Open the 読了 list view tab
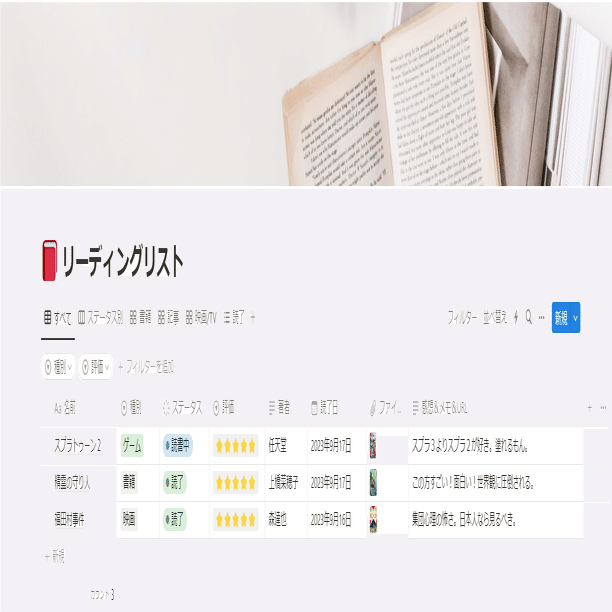The width and height of the screenshot is (612, 612). (234, 318)
